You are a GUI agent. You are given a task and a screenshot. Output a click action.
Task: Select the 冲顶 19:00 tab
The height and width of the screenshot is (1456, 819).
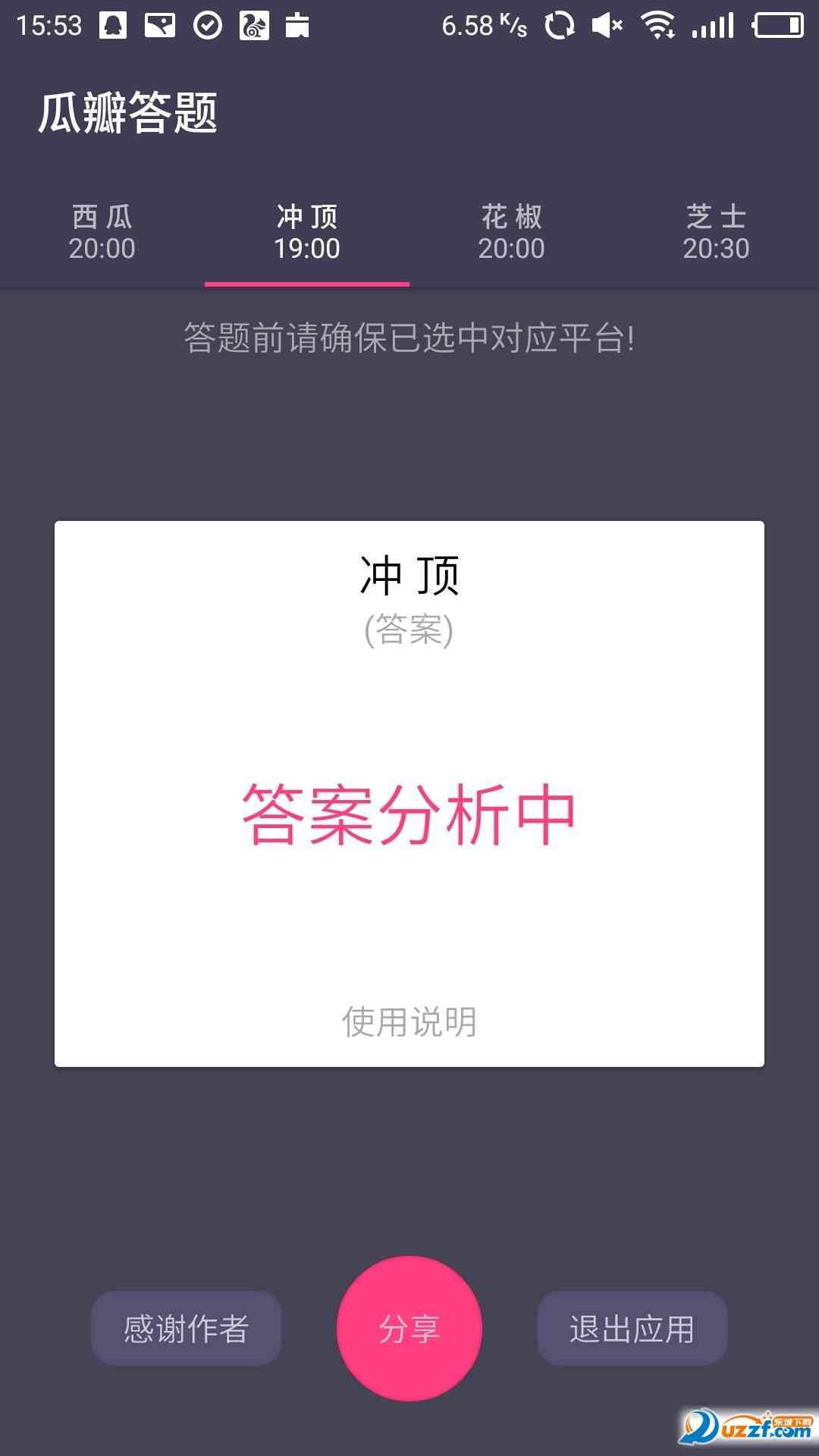(x=307, y=233)
